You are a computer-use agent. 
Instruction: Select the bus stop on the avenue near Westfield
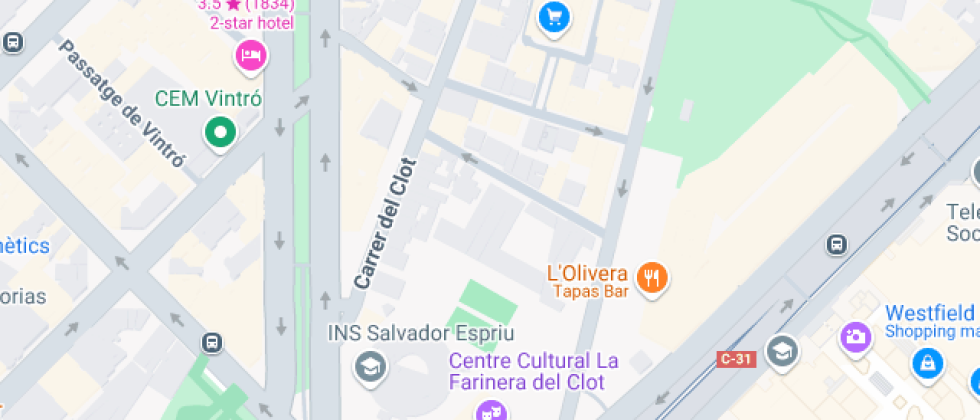836,244
